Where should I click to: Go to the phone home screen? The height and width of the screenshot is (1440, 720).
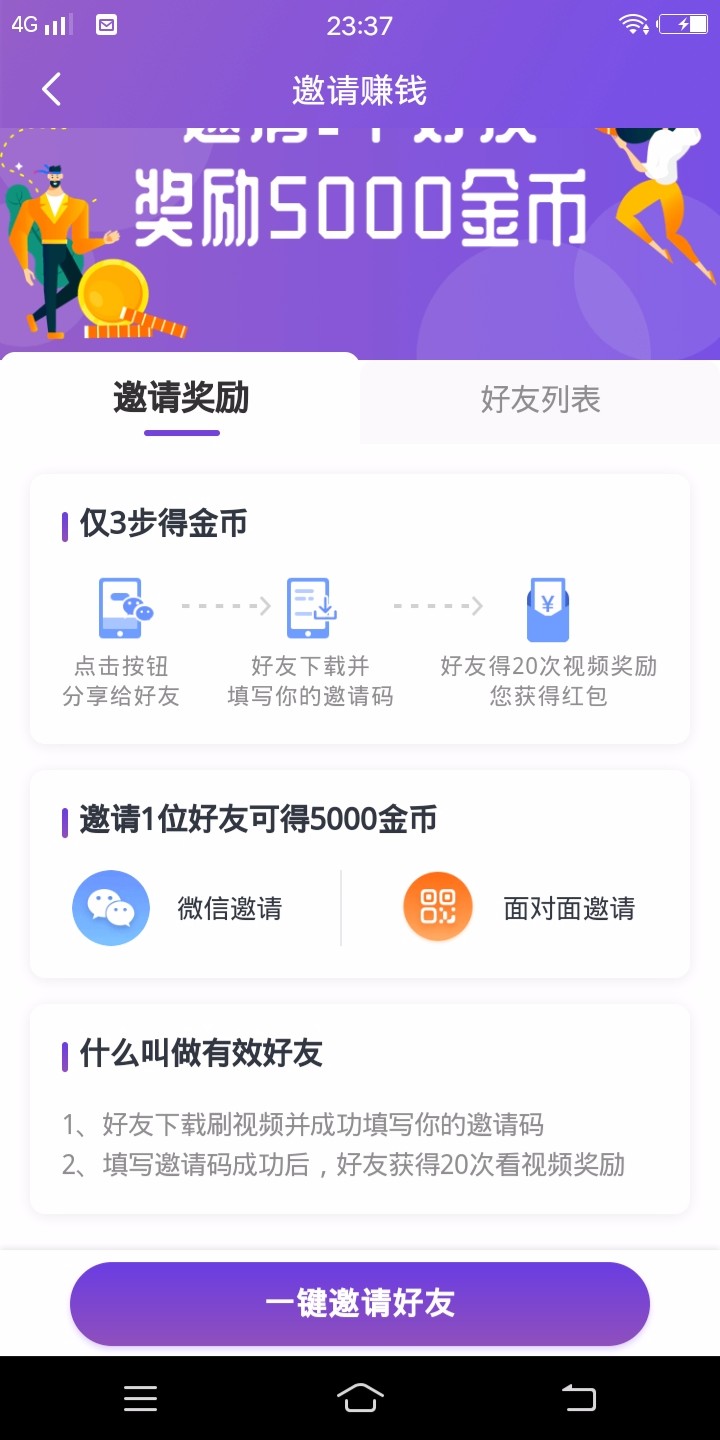click(360, 1398)
